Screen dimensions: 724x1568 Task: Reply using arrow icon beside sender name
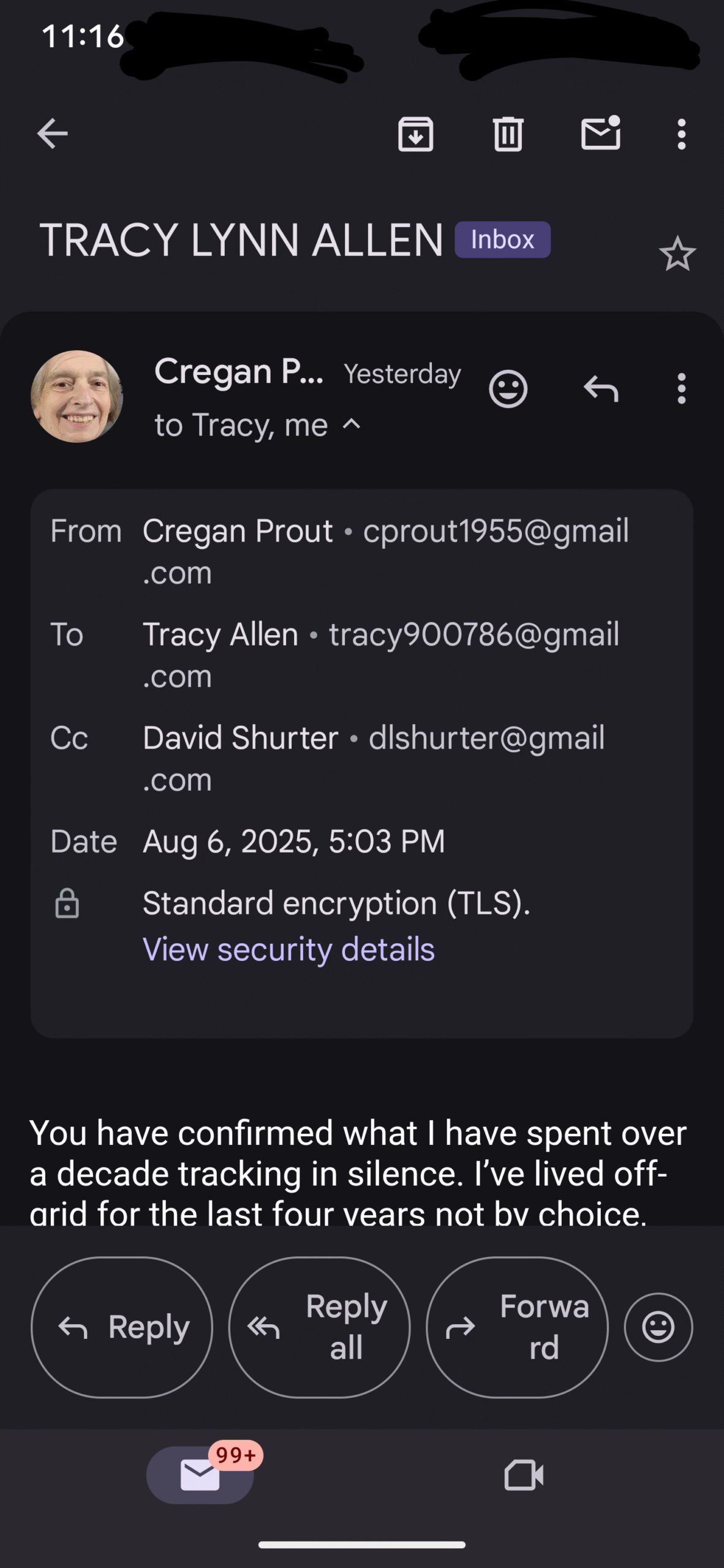(601, 389)
